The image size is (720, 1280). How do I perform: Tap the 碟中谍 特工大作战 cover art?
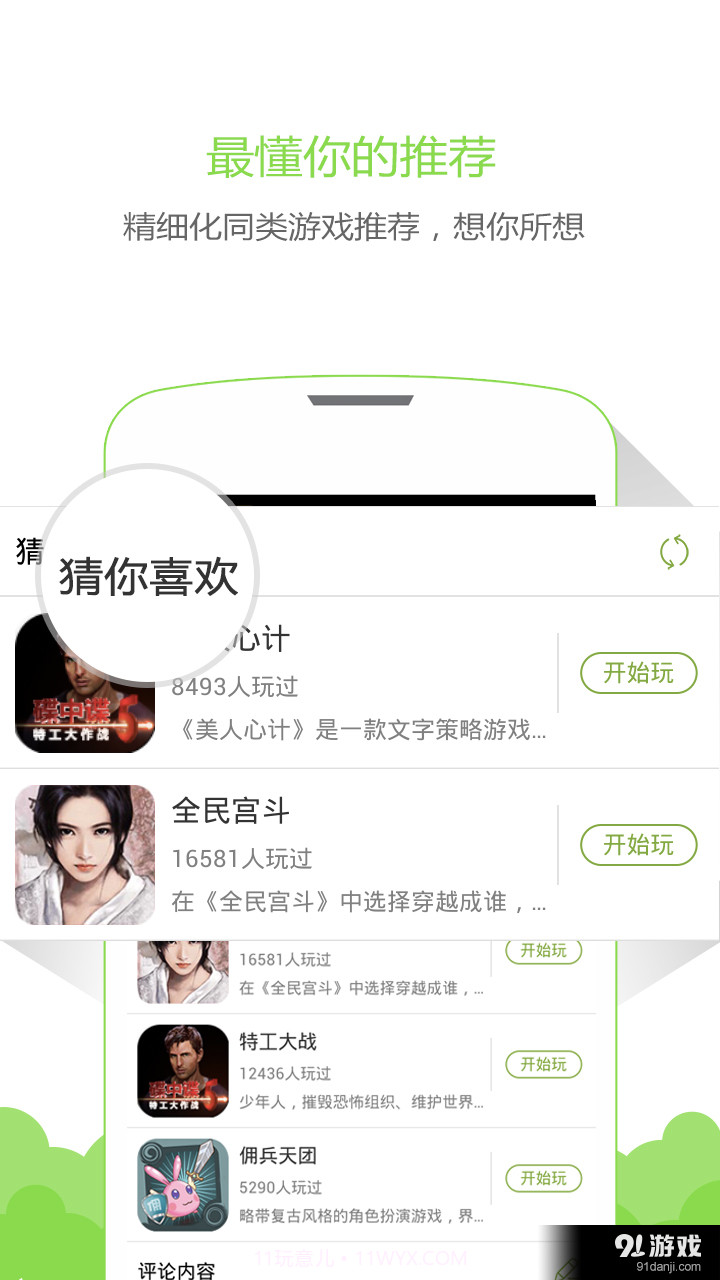coord(85,684)
